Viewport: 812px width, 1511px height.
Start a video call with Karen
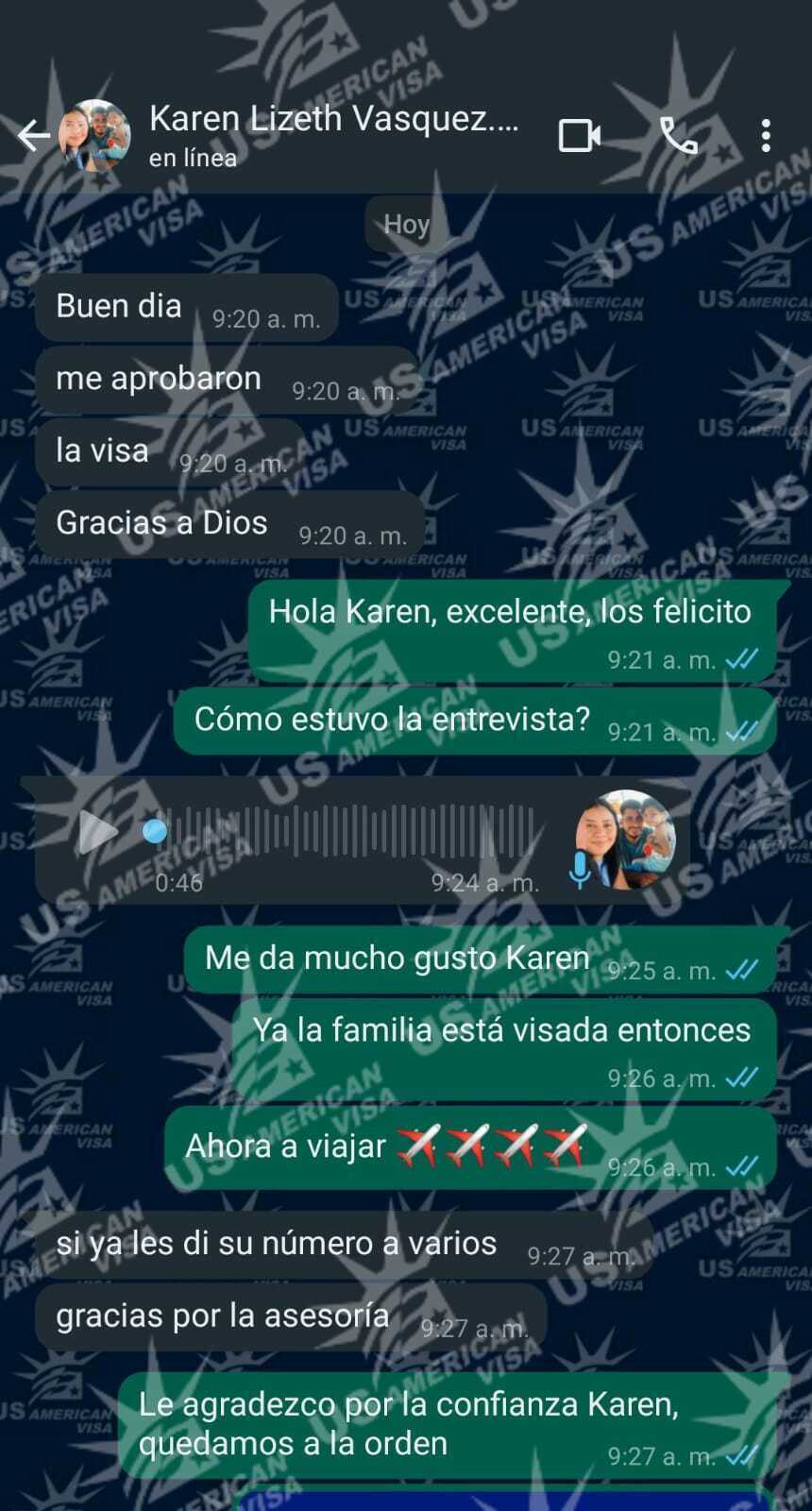[x=579, y=136]
